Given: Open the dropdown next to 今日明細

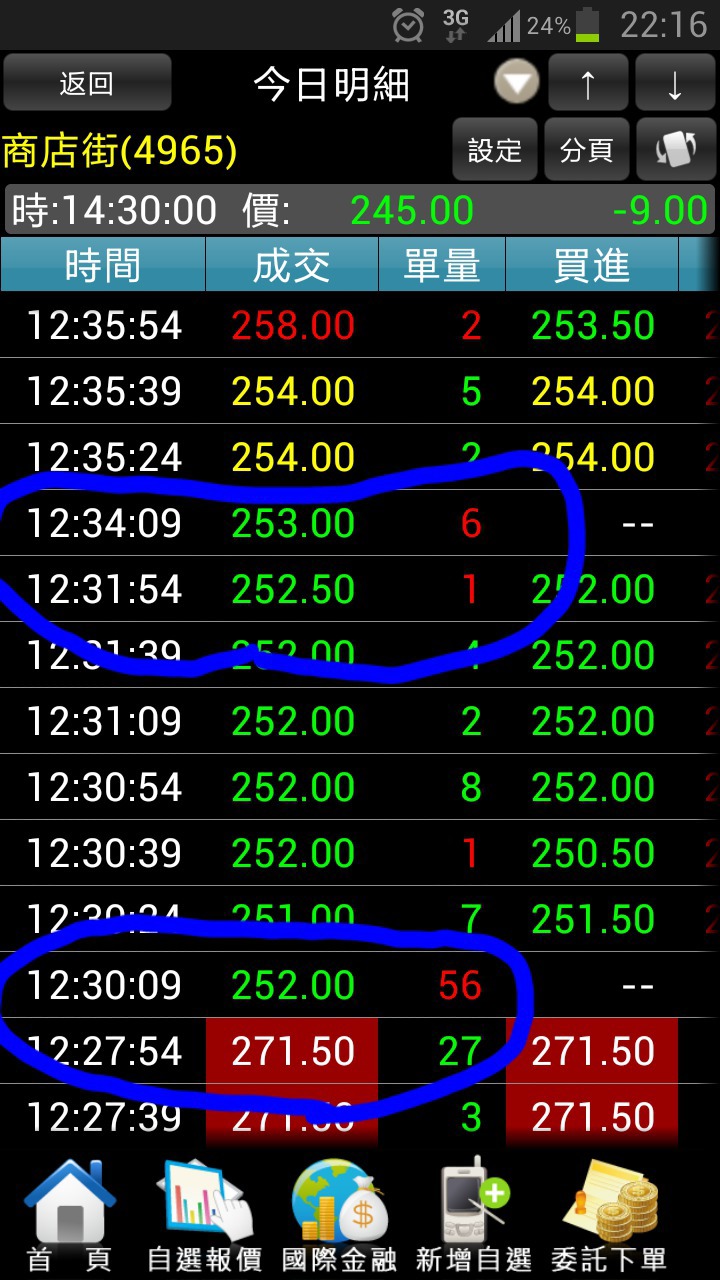Looking at the screenshot, I should tap(517, 84).
